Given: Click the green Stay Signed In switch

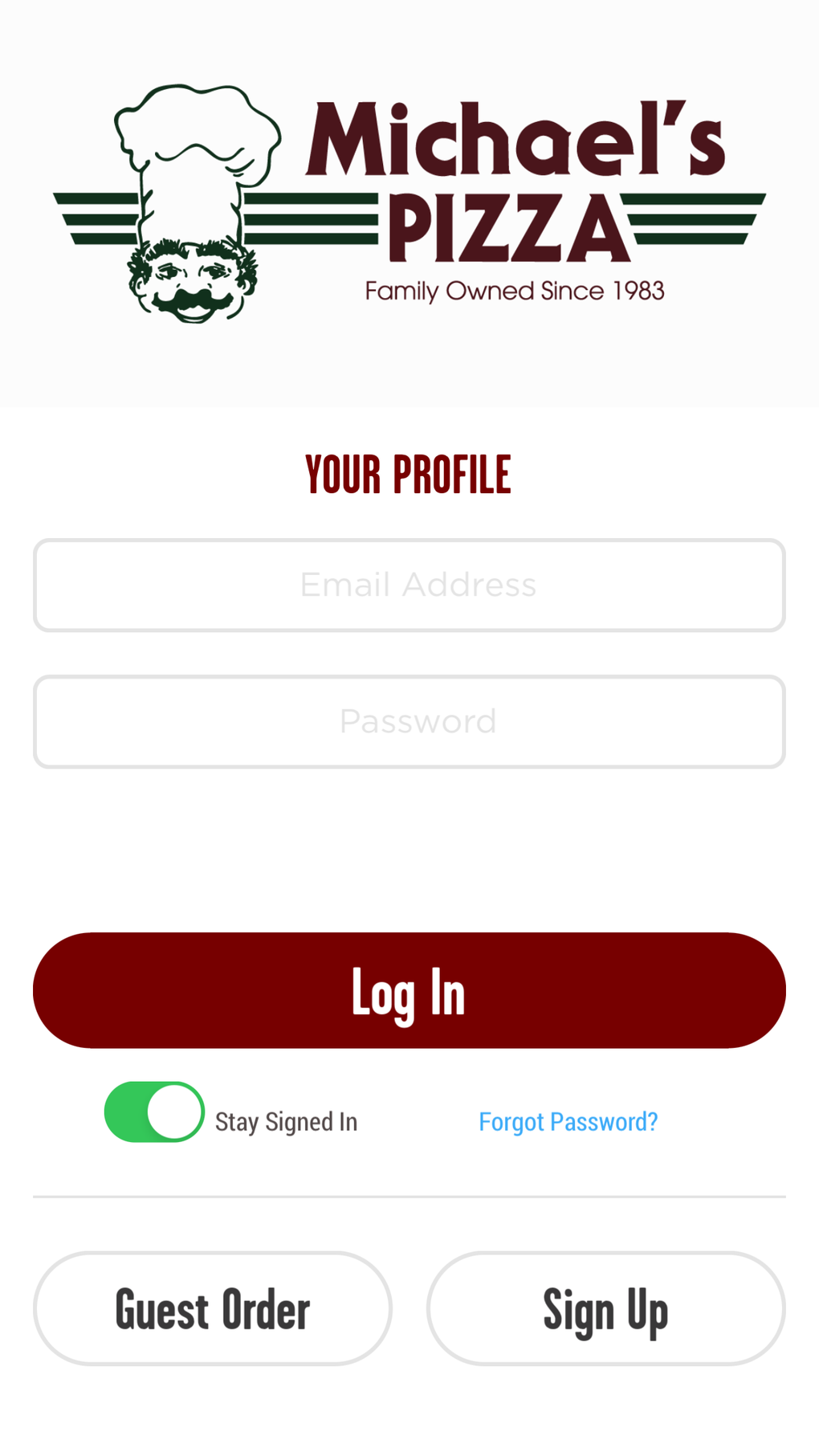Looking at the screenshot, I should point(154,1111).
